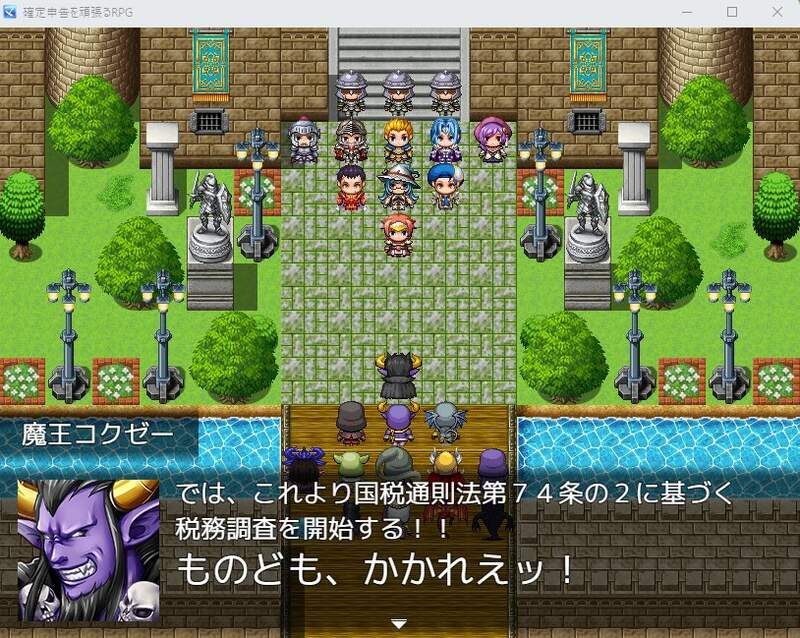This screenshot has height=638, width=800.
Task: Maximize the game window
Action: (732, 12)
